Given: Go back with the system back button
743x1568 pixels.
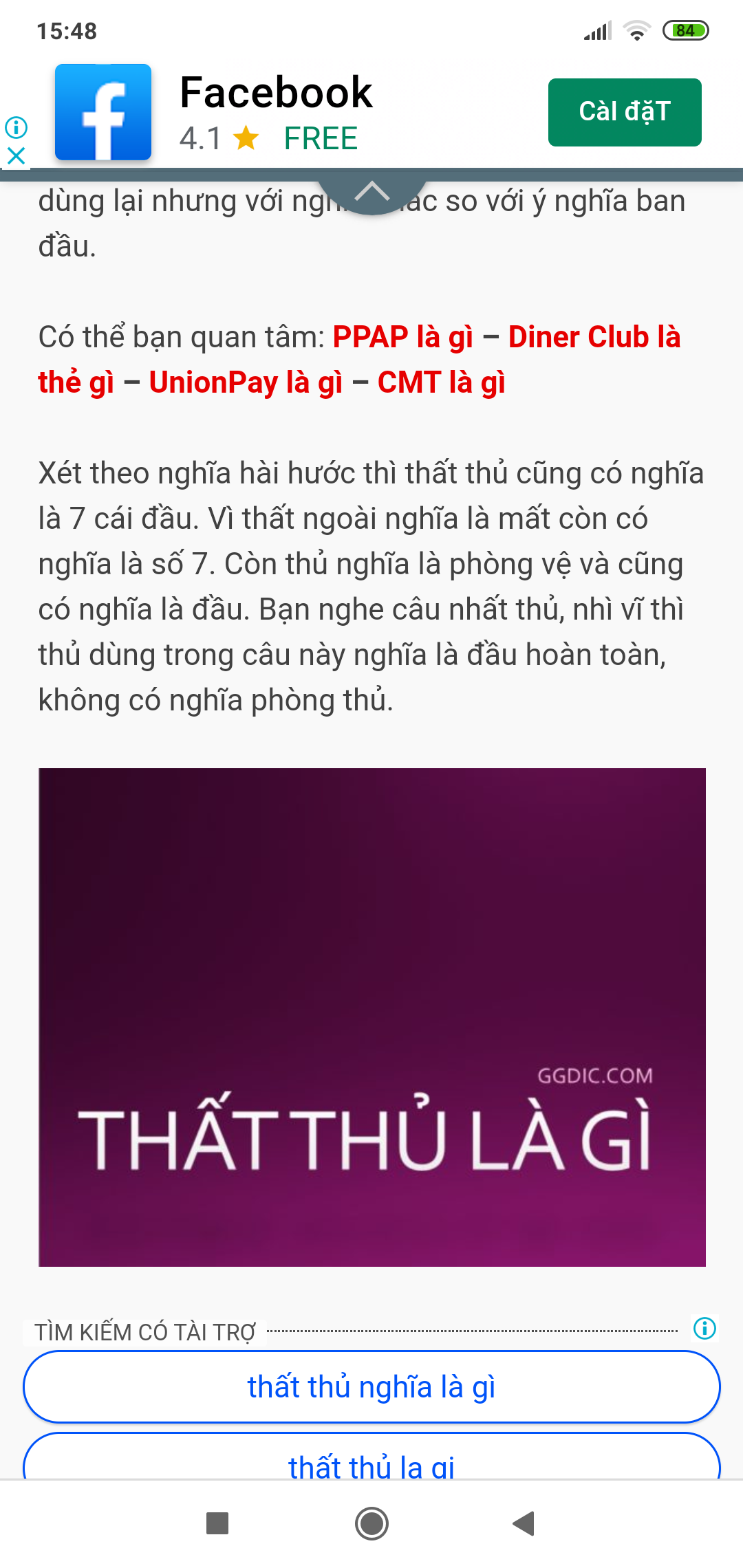Looking at the screenshot, I should pos(524,1523).
